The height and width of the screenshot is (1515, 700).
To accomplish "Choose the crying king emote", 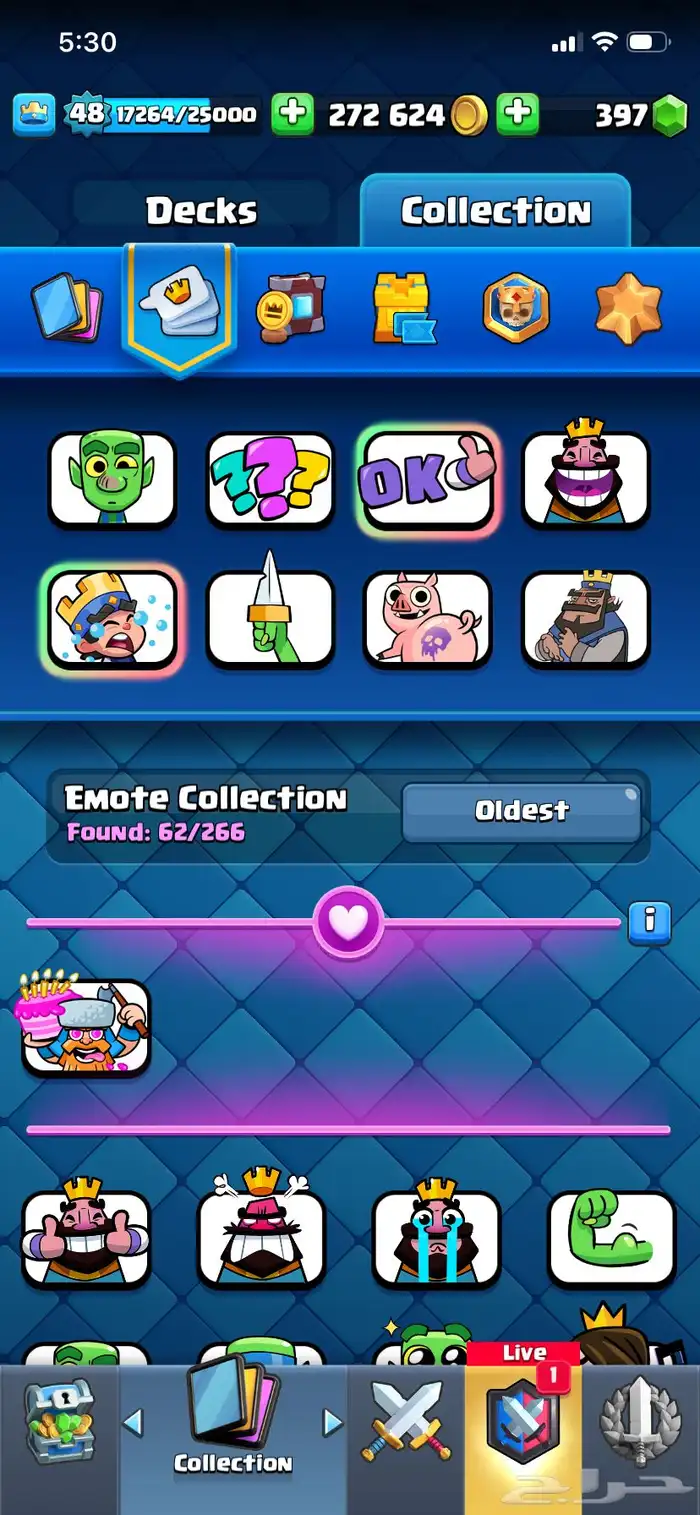I will 436,1238.
